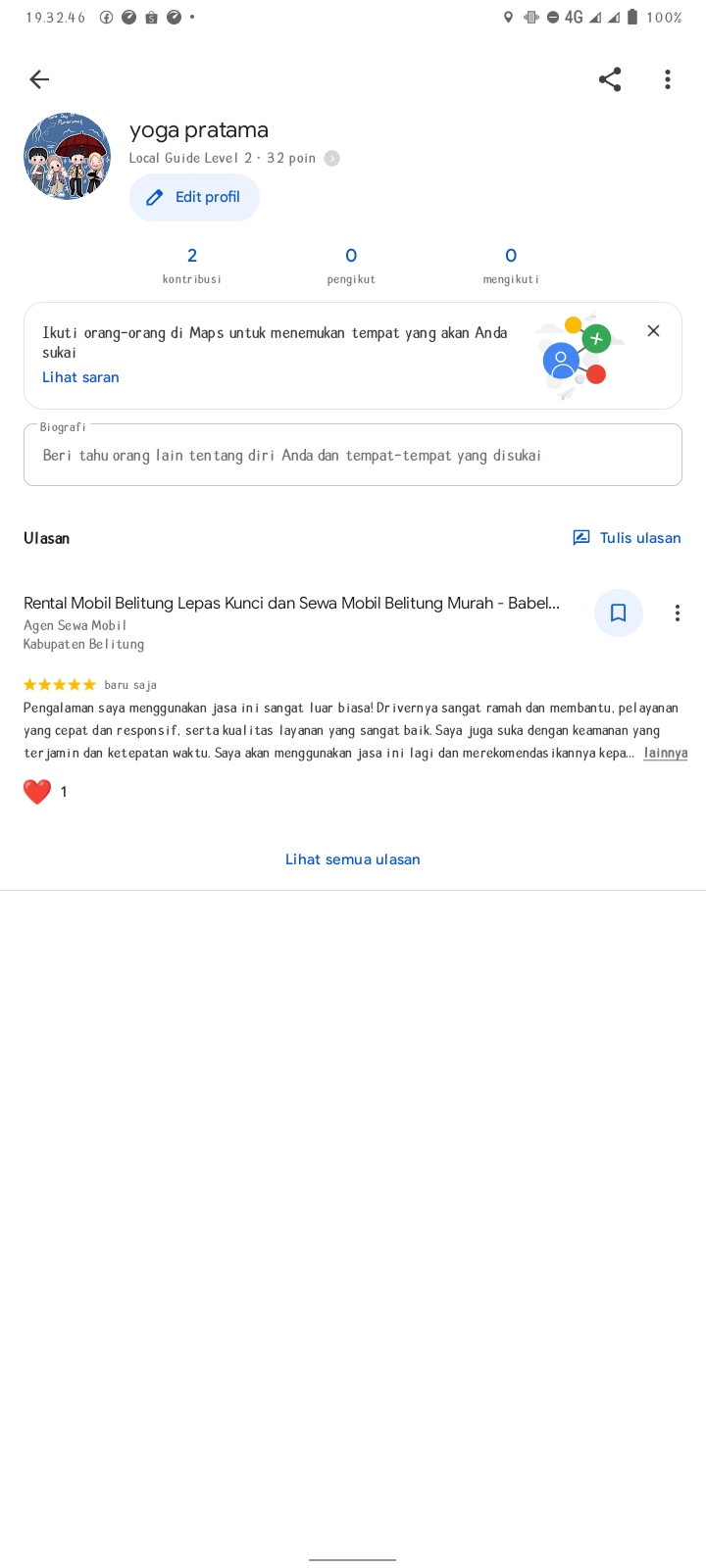
Task: Tap Edit profil button
Action: [194, 197]
